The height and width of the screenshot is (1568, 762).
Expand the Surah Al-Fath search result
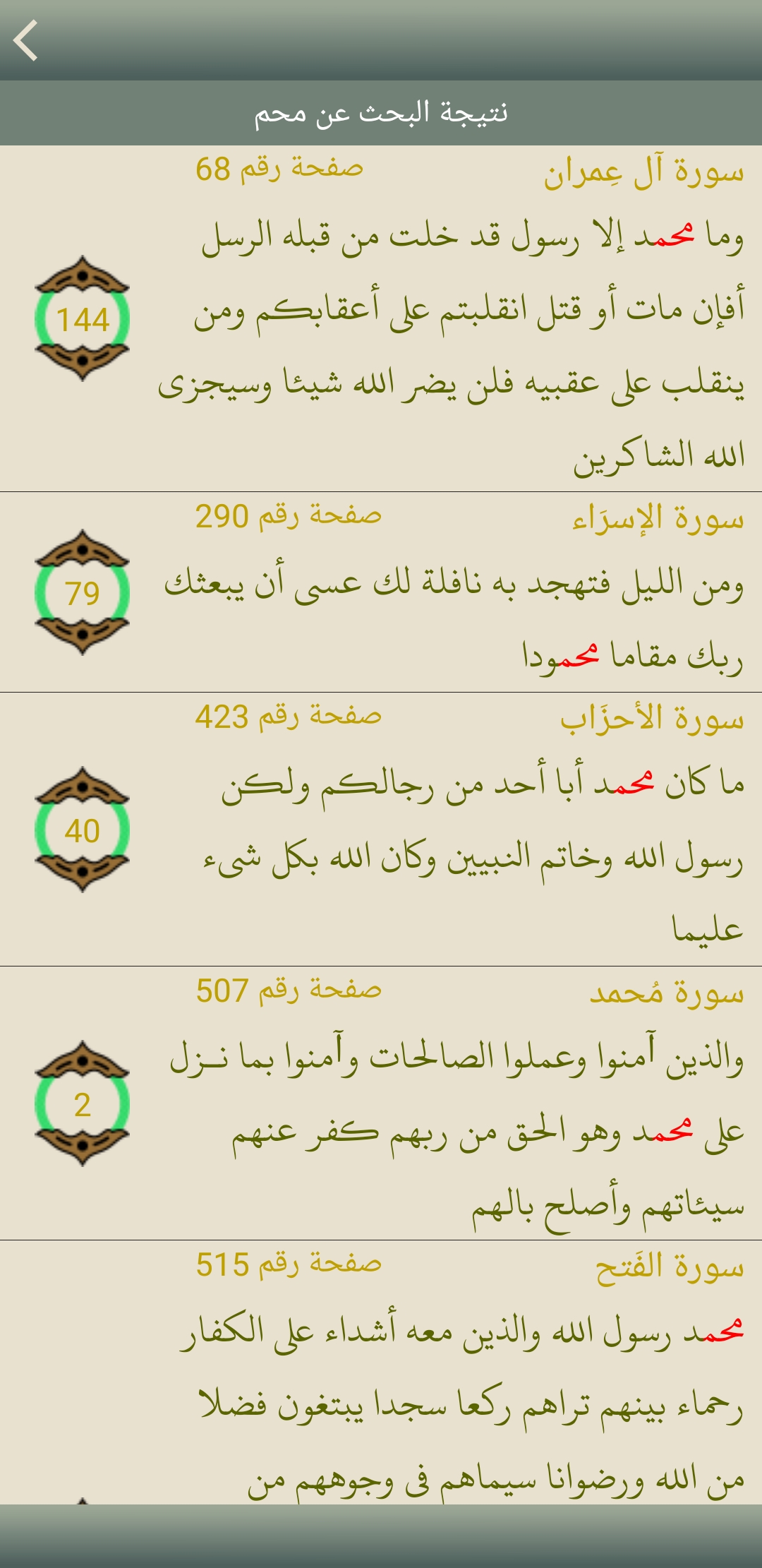click(381, 1377)
